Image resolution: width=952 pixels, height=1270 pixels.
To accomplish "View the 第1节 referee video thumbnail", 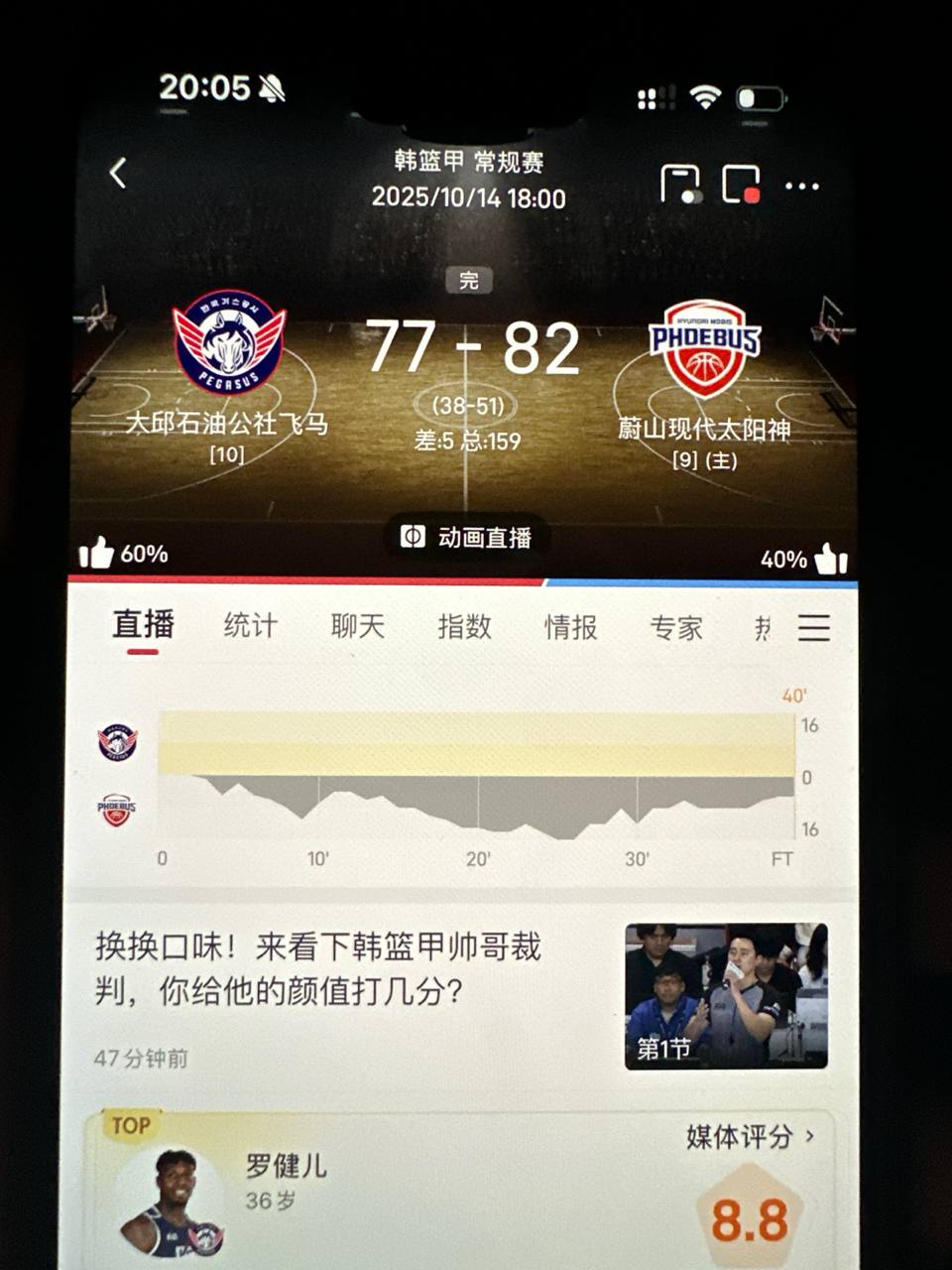I will tap(726, 996).
